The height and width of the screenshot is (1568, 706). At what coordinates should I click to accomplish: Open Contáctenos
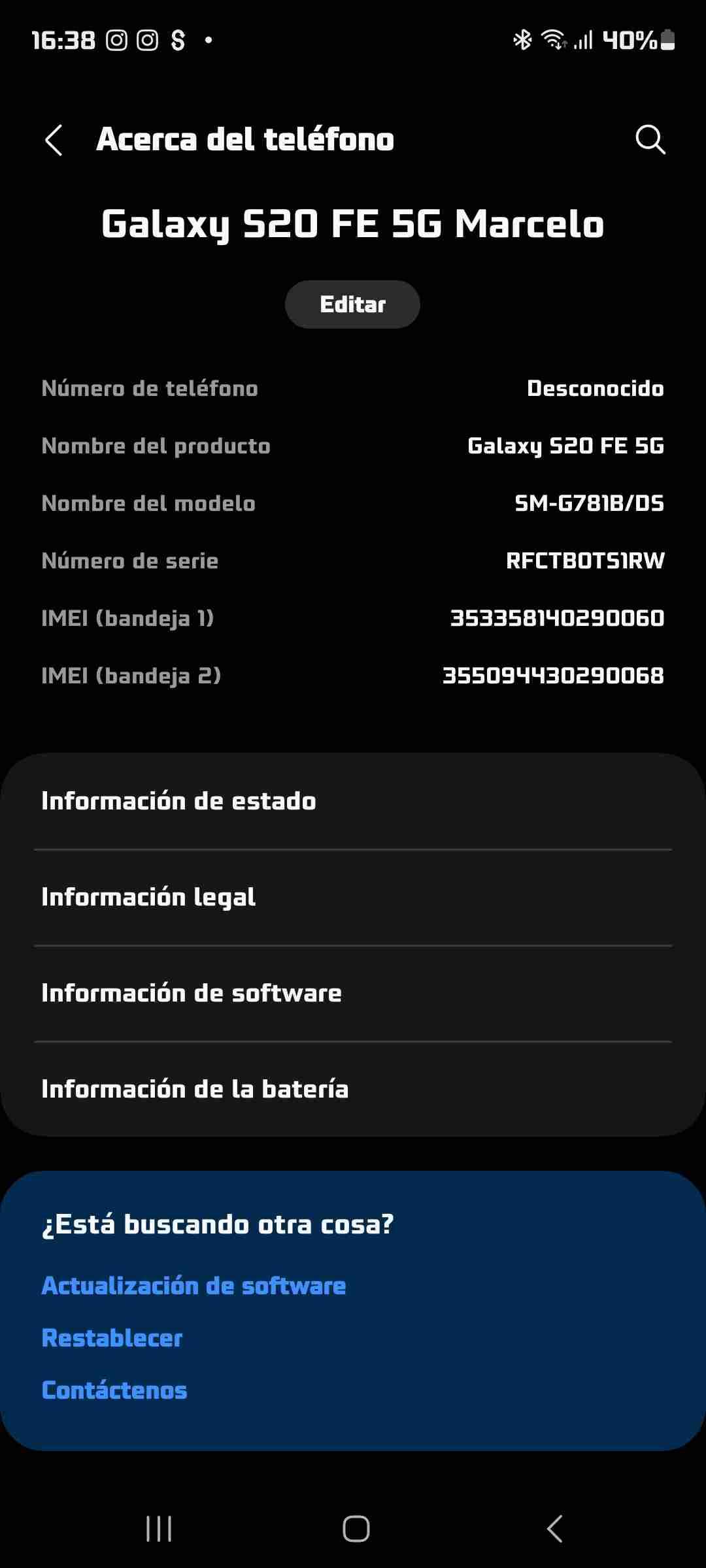tap(114, 1390)
